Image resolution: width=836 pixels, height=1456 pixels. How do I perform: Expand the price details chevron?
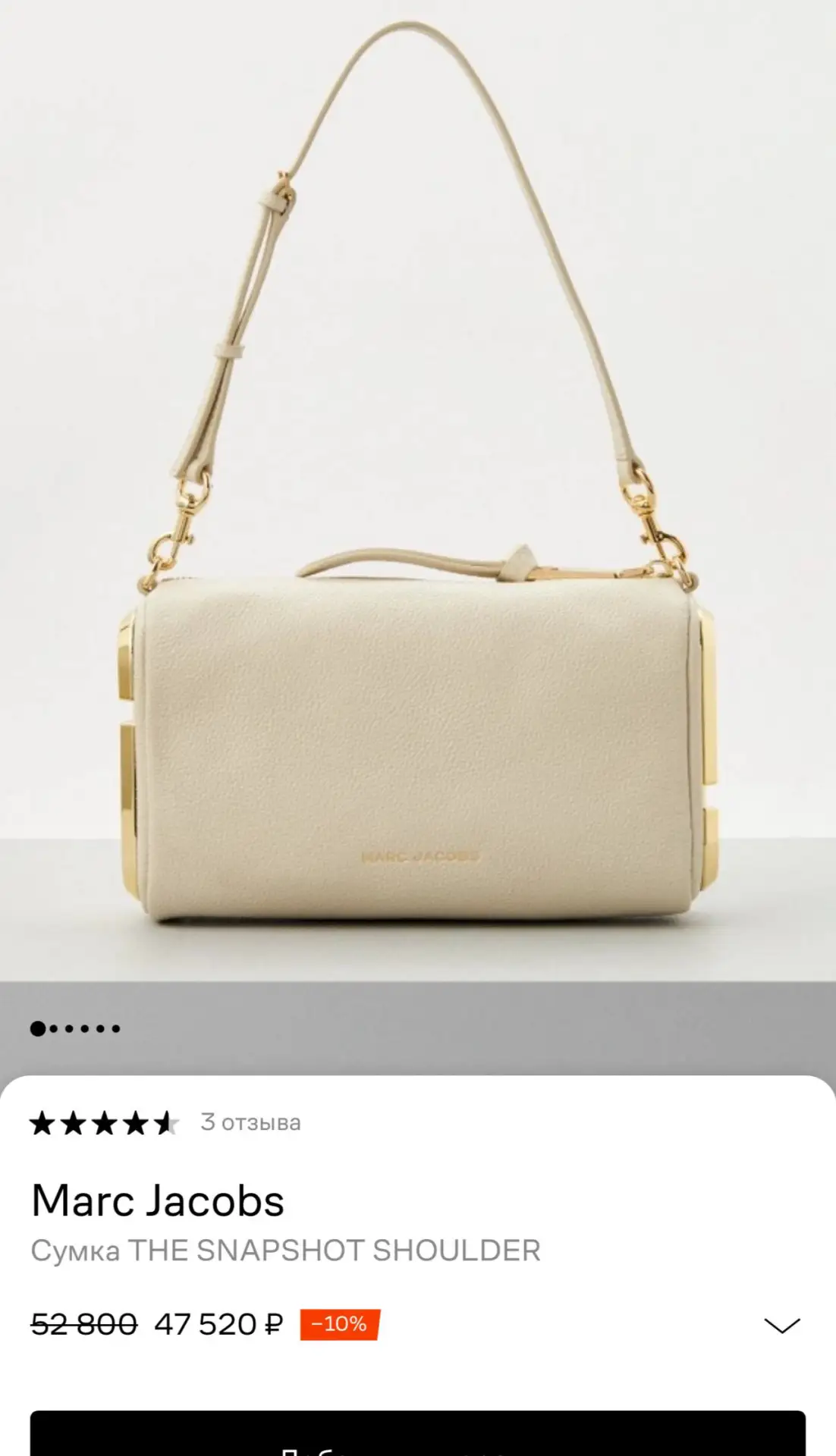781,1325
